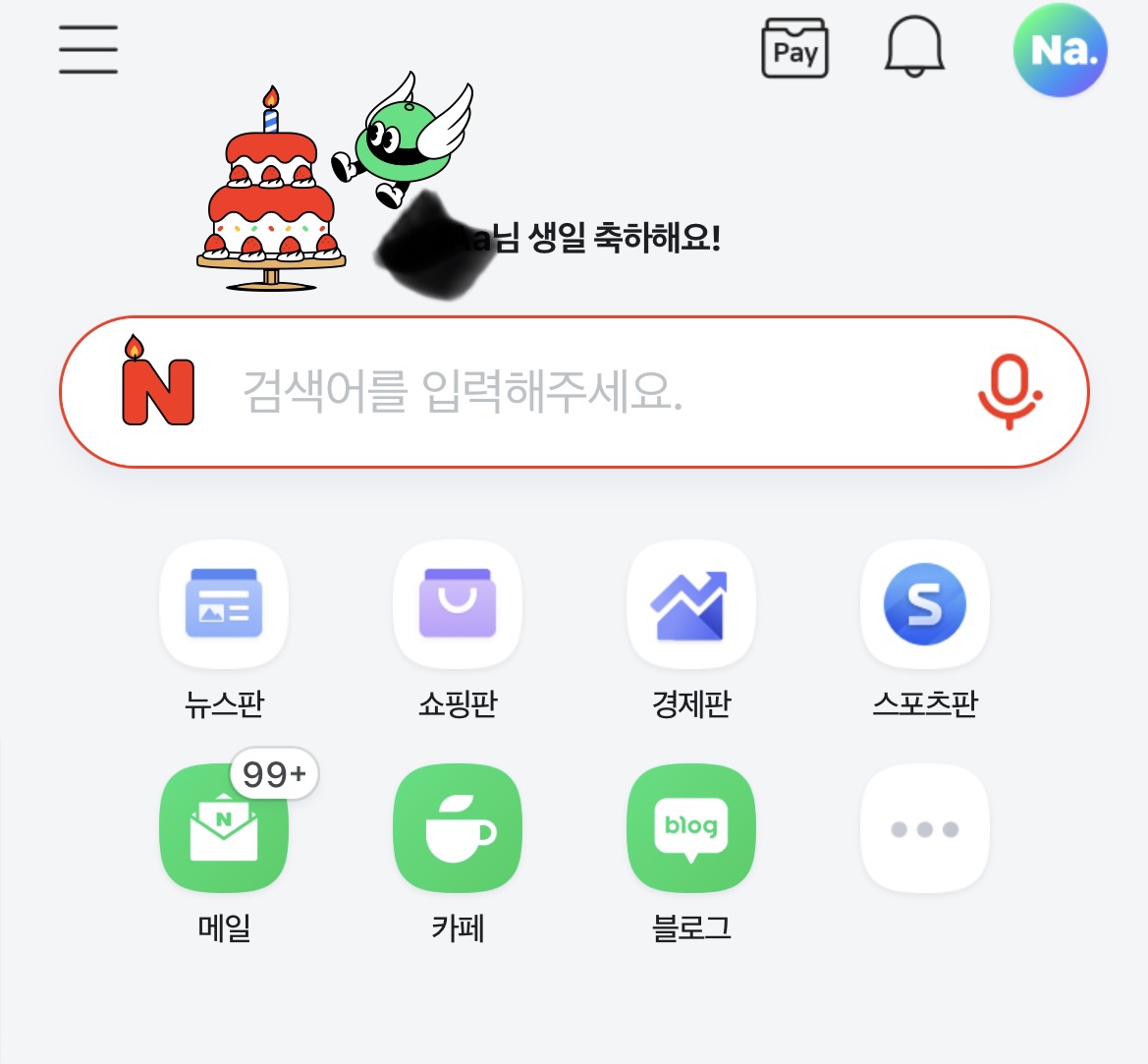Open Naver Pay
The height and width of the screenshot is (1064, 1148).
point(795,50)
